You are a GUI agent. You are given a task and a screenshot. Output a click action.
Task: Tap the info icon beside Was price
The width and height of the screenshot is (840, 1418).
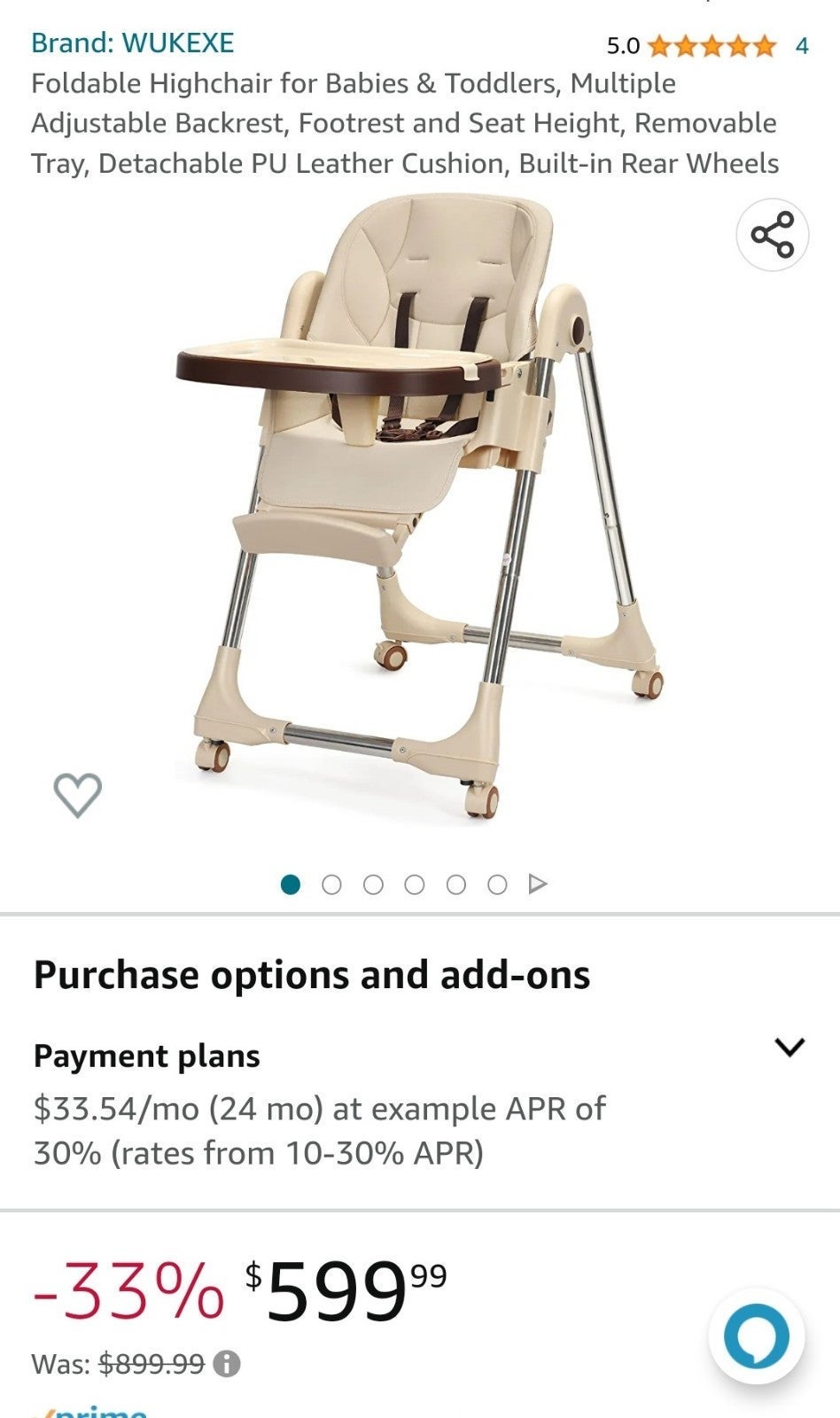pyautogui.click(x=227, y=1363)
